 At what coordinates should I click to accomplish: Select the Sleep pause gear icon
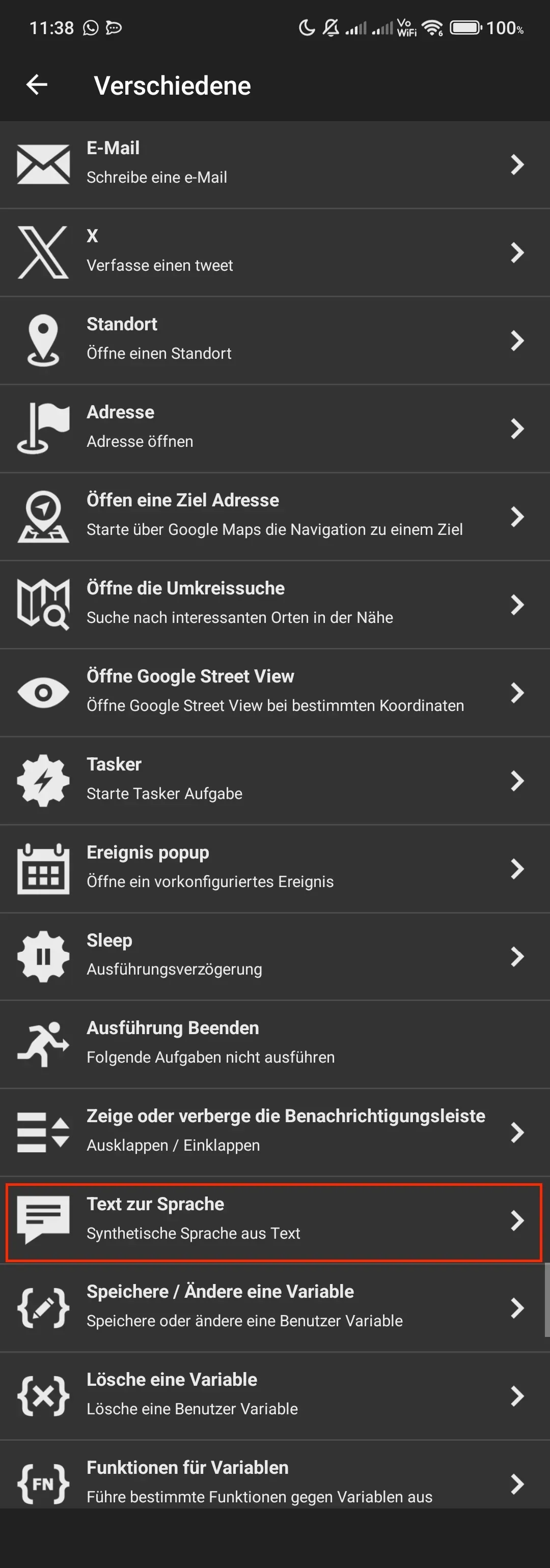(43, 956)
